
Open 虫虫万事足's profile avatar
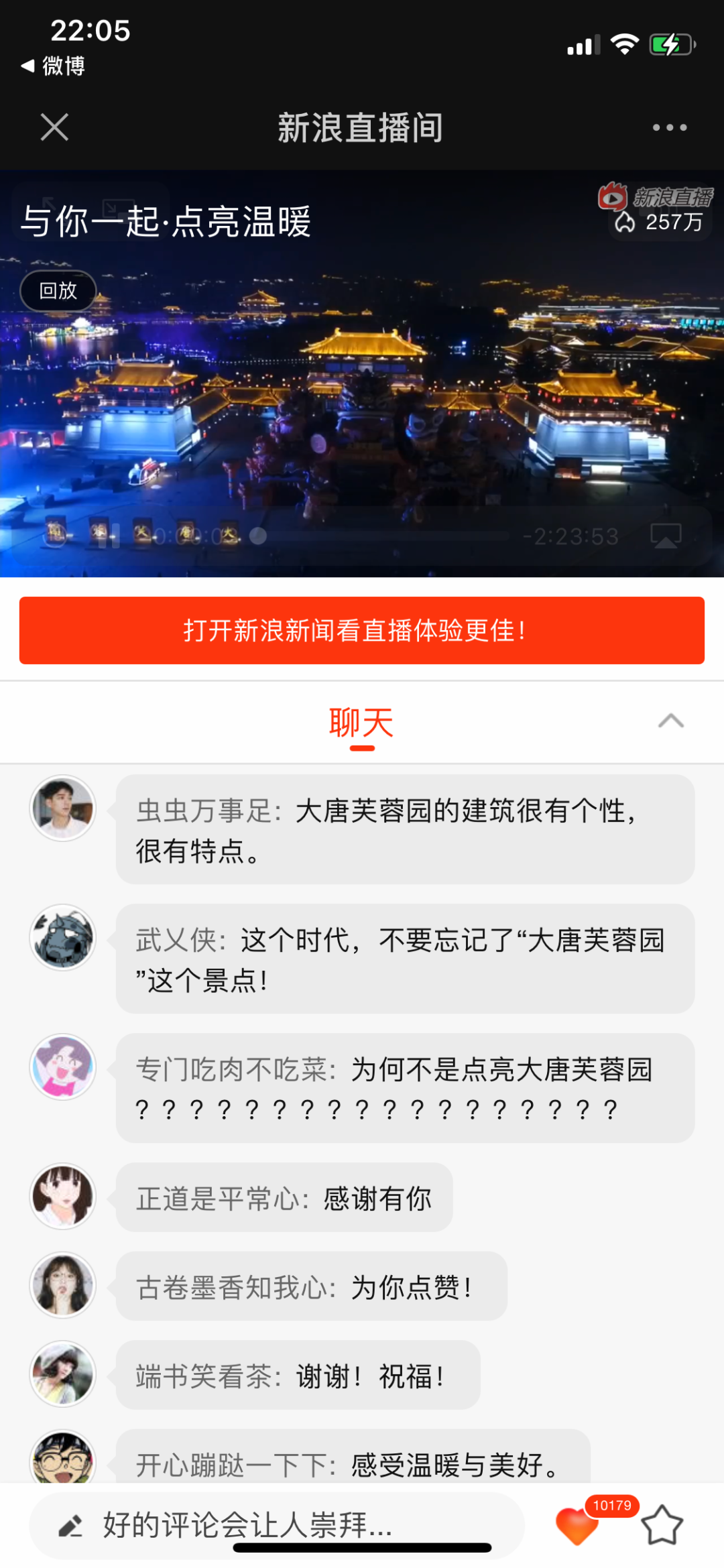(x=63, y=808)
